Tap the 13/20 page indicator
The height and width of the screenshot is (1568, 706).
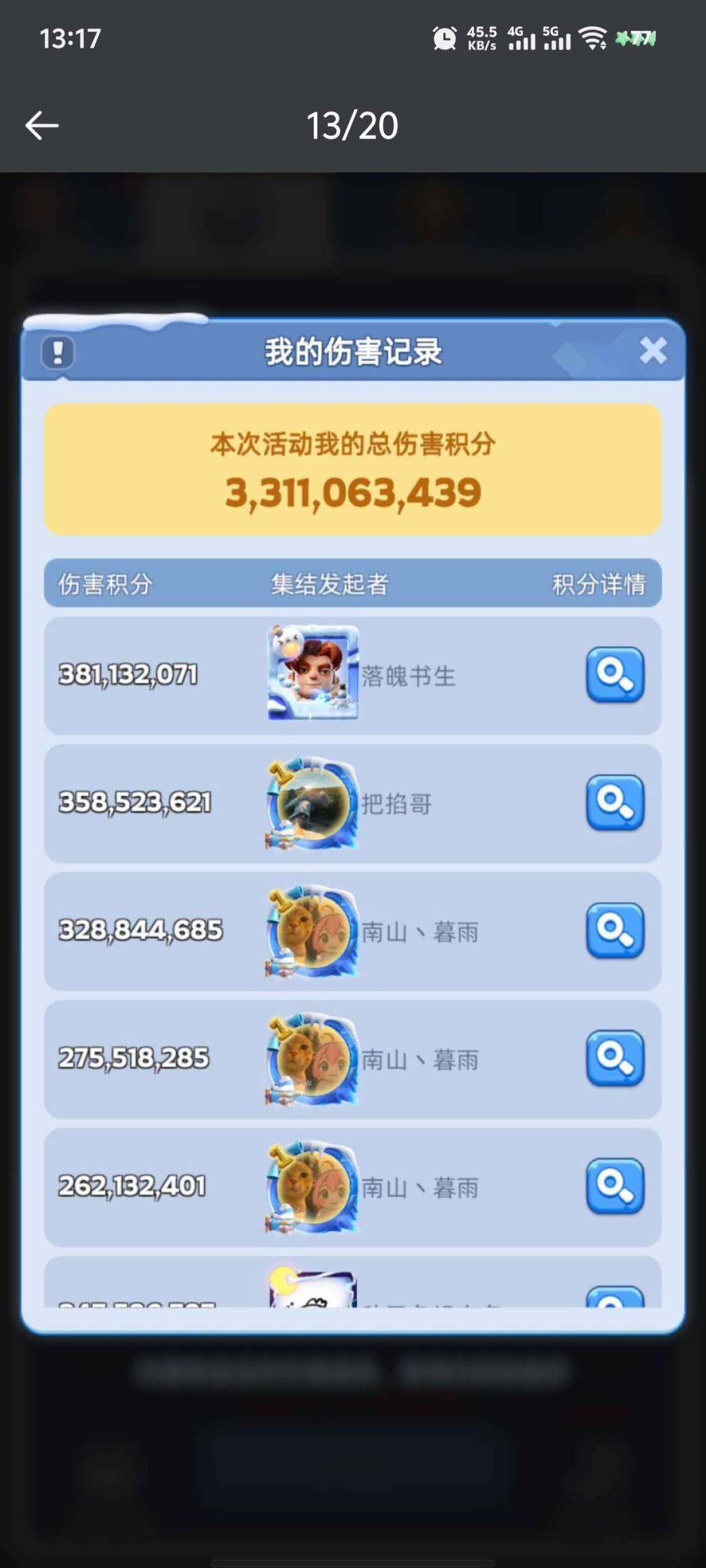353,125
